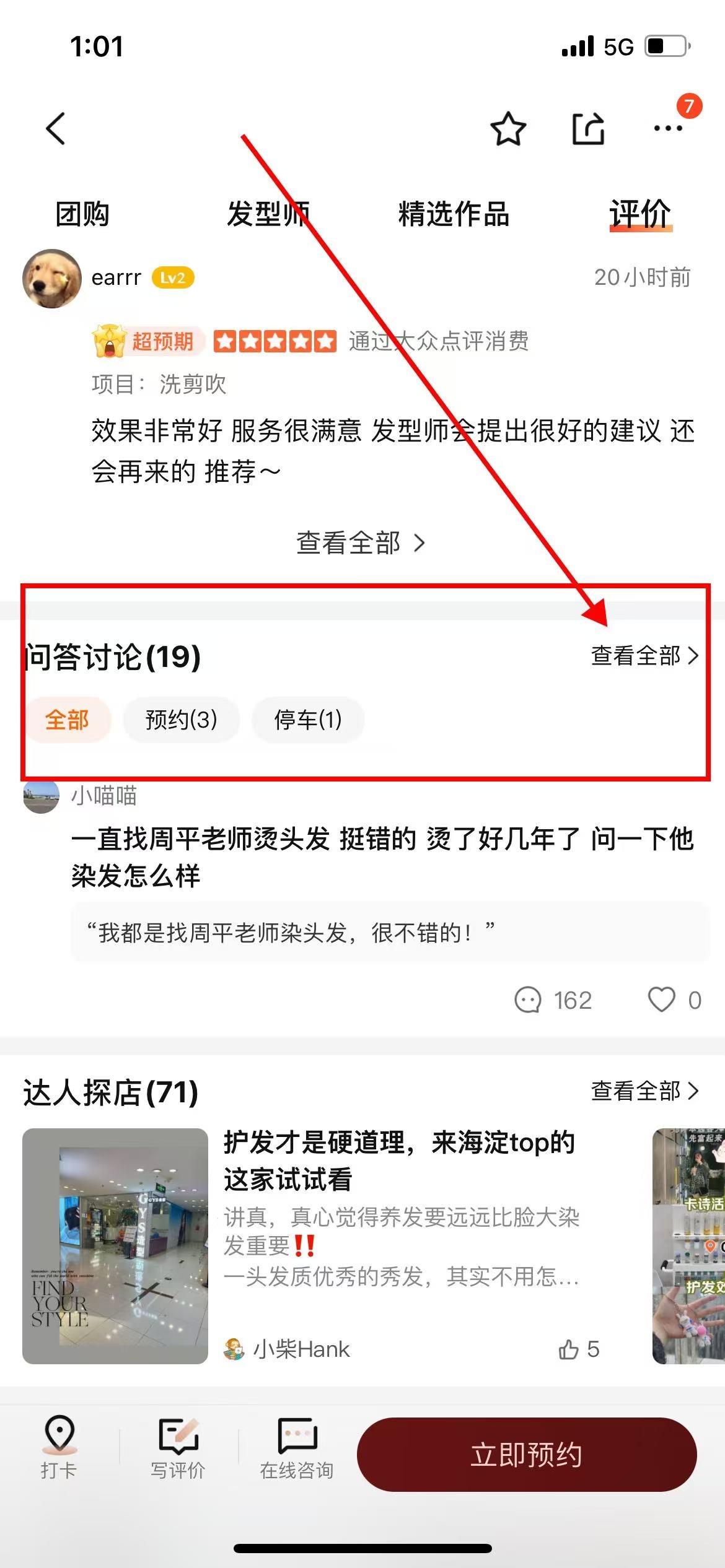
Task: Book now with 立即预约
Action: pos(526,1454)
